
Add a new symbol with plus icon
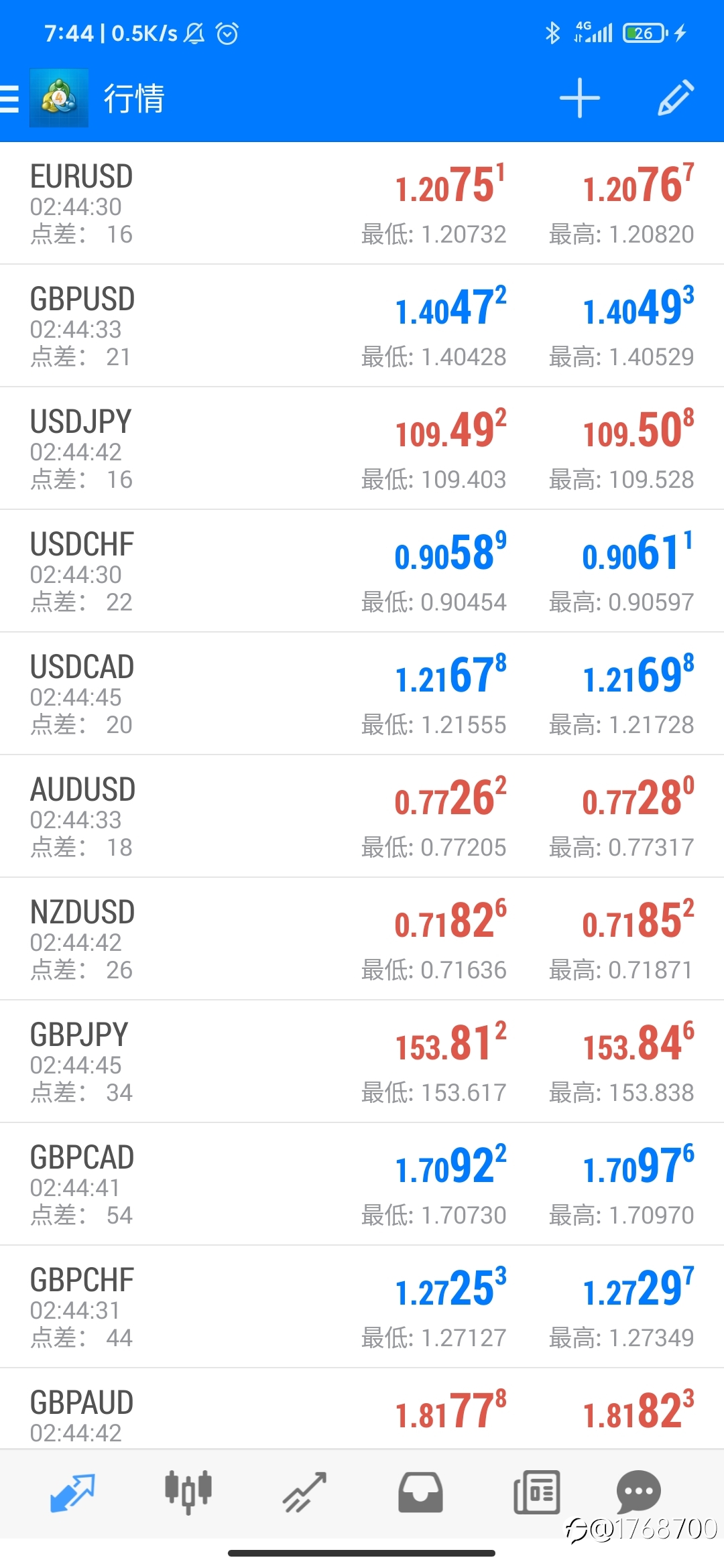click(x=579, y=99)
